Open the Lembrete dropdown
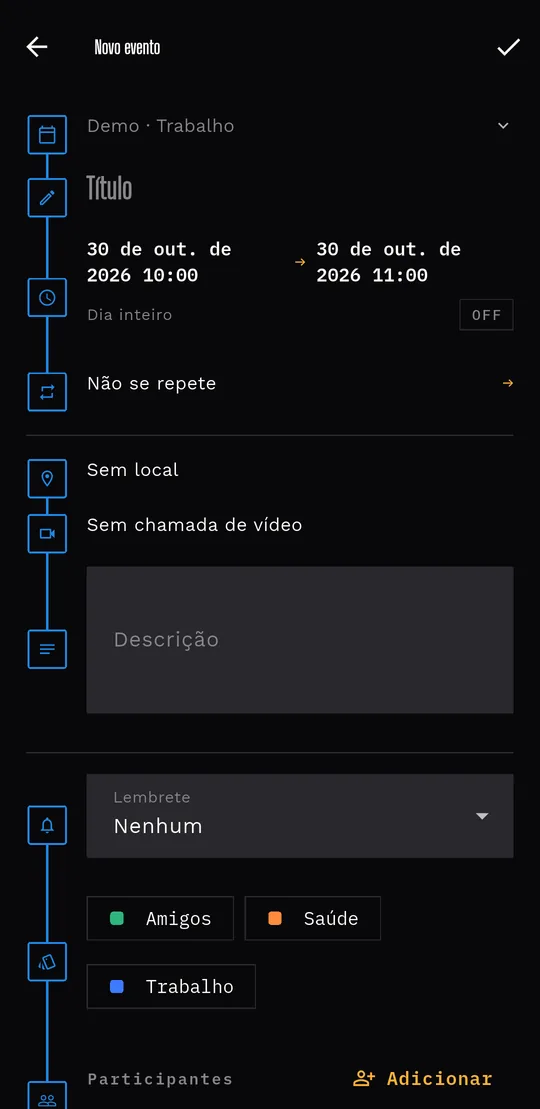This screenshot has width=540, height=1109. [300, 815]
